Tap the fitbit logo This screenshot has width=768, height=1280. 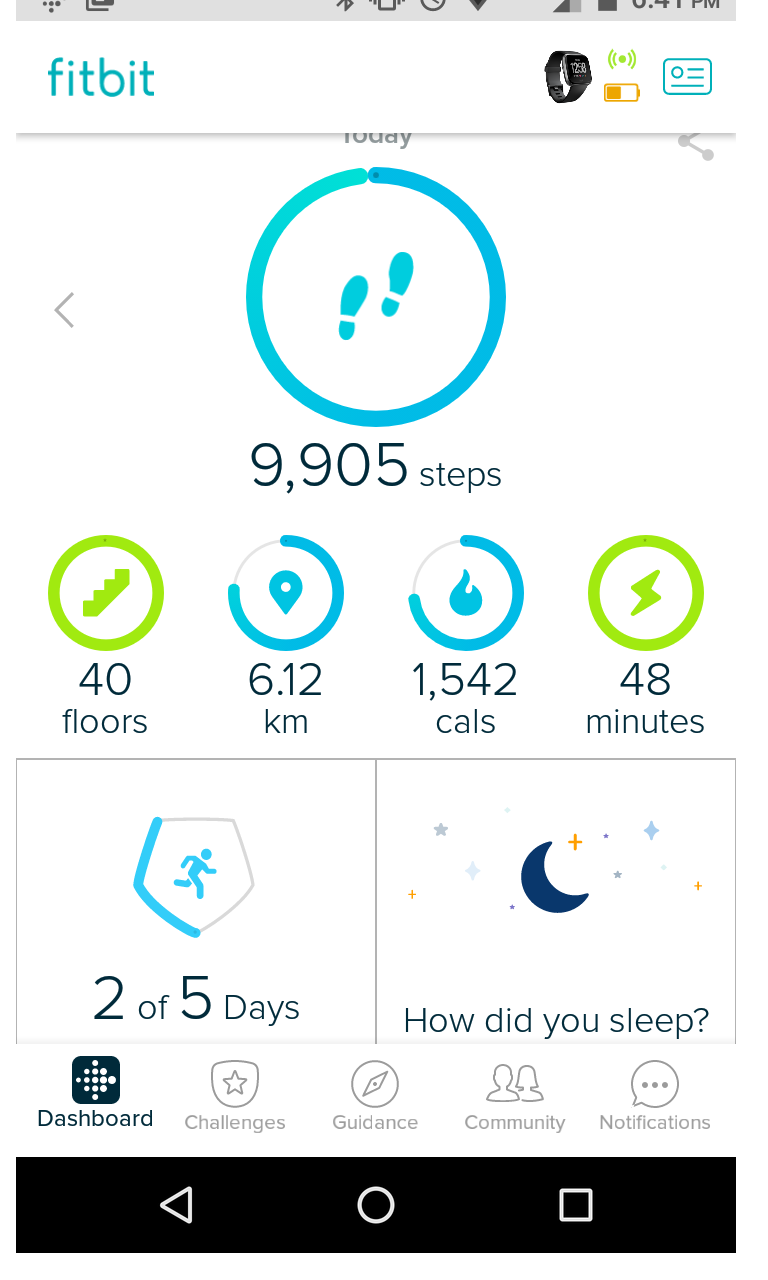coord(100,77)
